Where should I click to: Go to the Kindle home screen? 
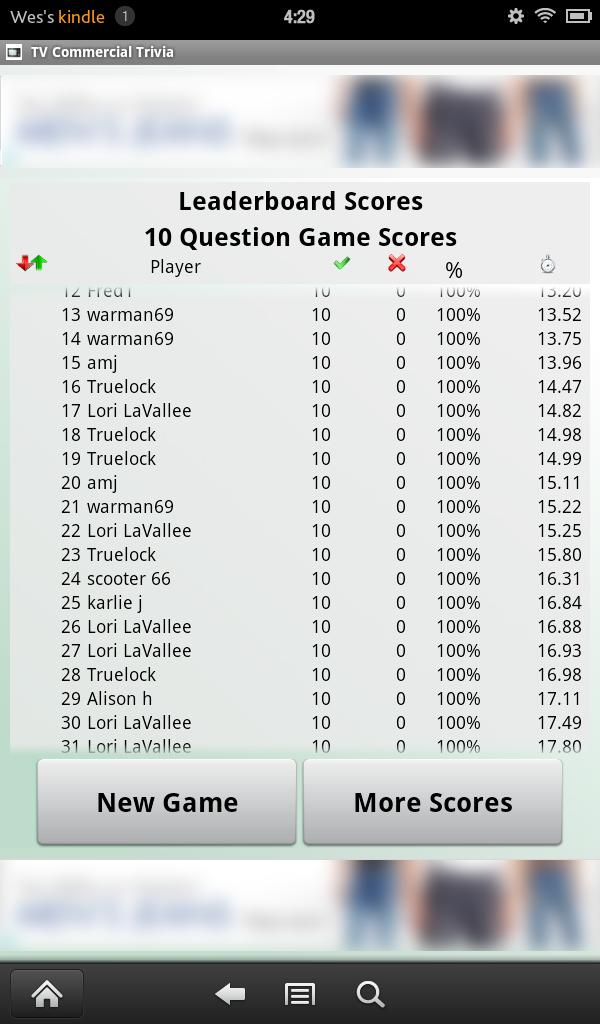click(x=47, y=994)
